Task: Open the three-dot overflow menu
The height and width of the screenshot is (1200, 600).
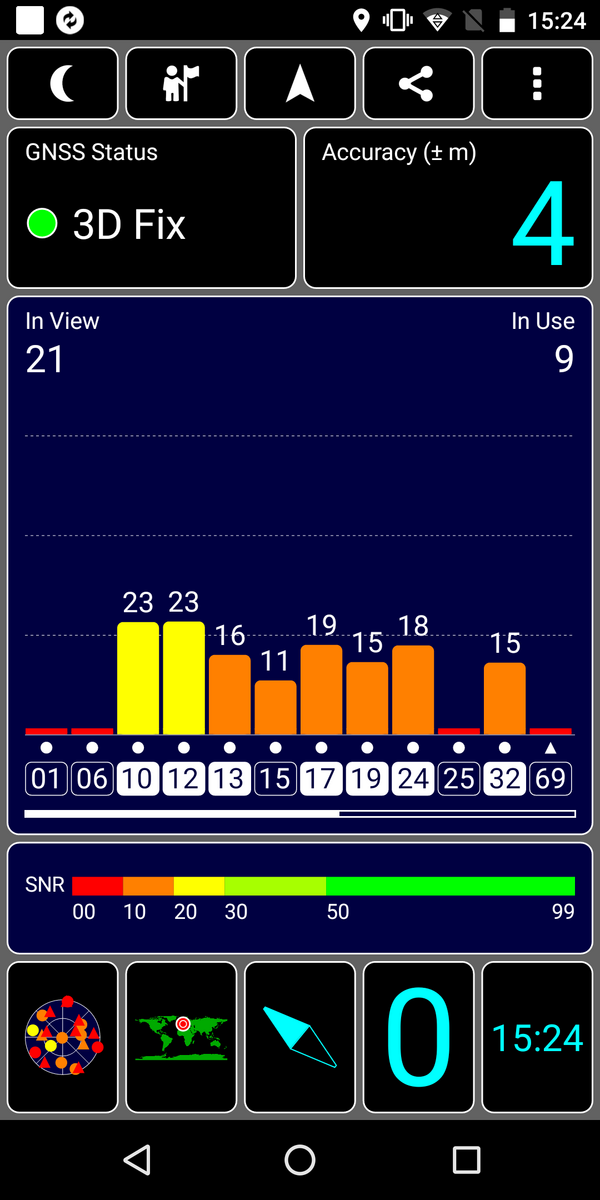Action: pyautogui.click(x=537, y=84)
